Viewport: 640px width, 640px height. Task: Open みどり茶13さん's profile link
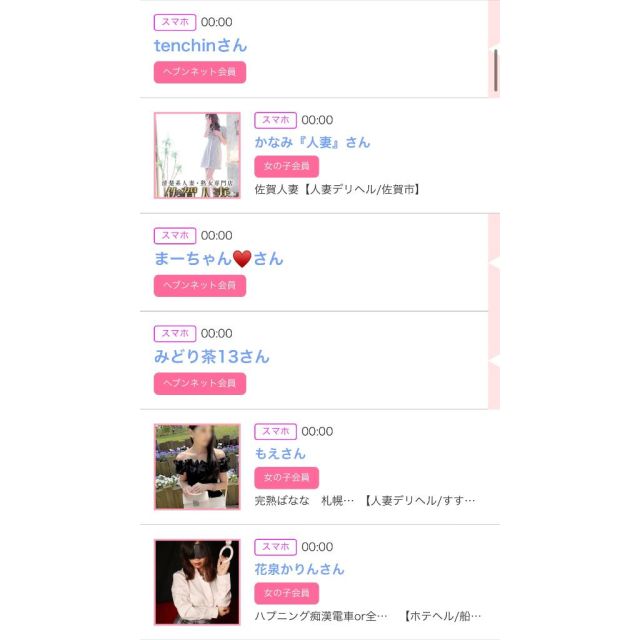coord(211,356)
